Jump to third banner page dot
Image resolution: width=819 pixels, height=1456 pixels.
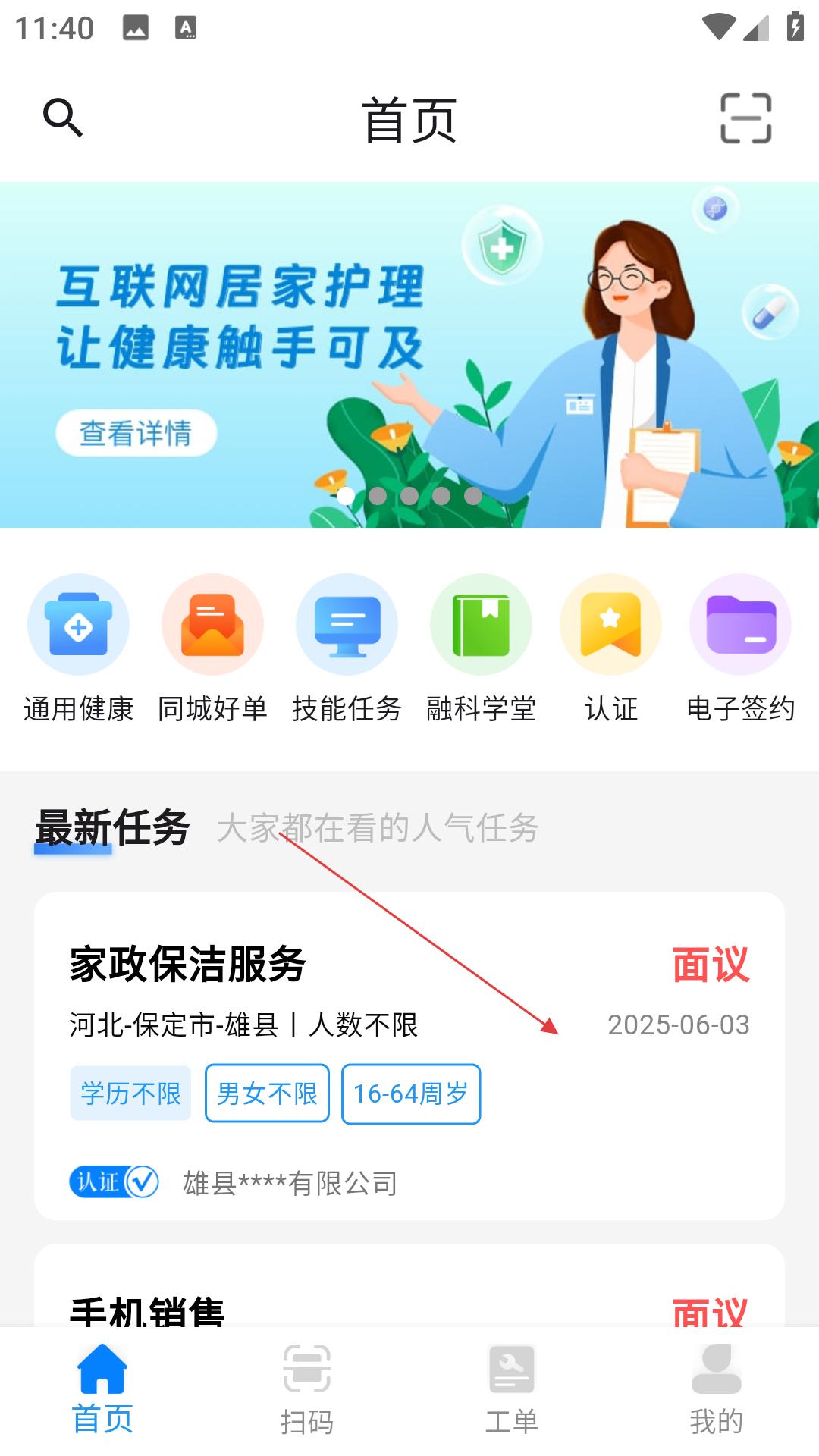pos(409,496)
